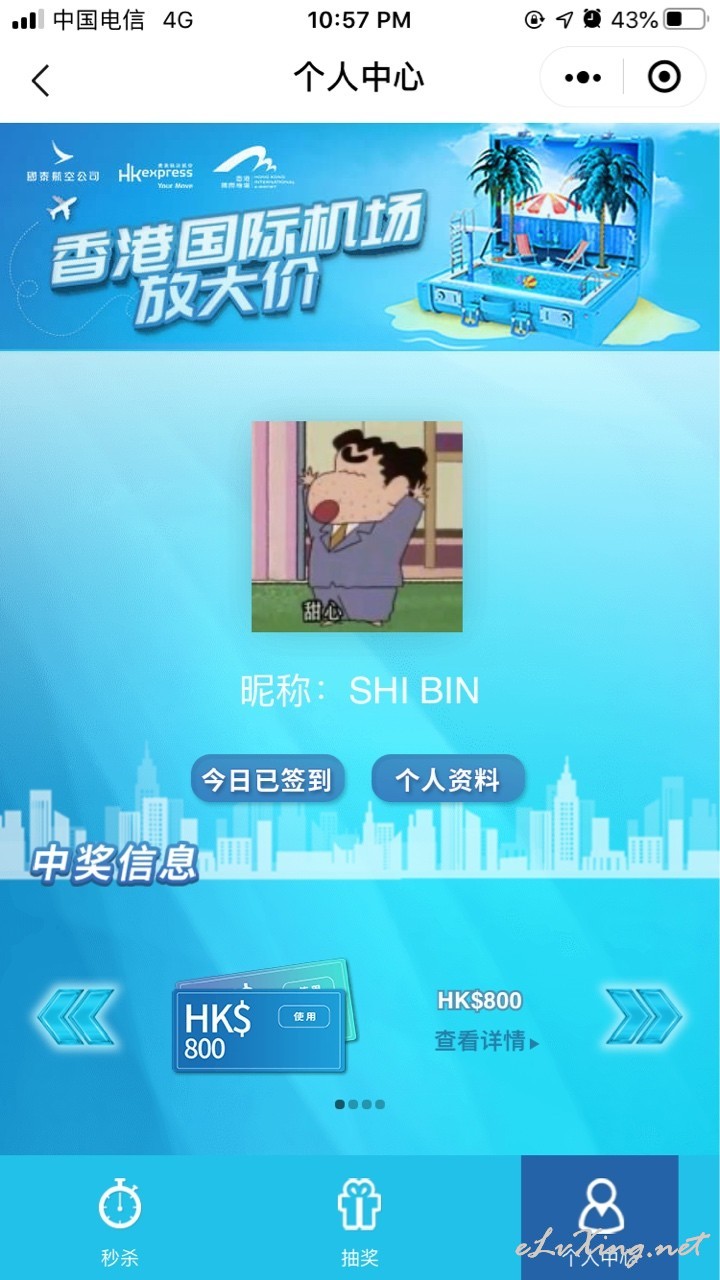Close the mini program with the circle button

pos(664,77)
